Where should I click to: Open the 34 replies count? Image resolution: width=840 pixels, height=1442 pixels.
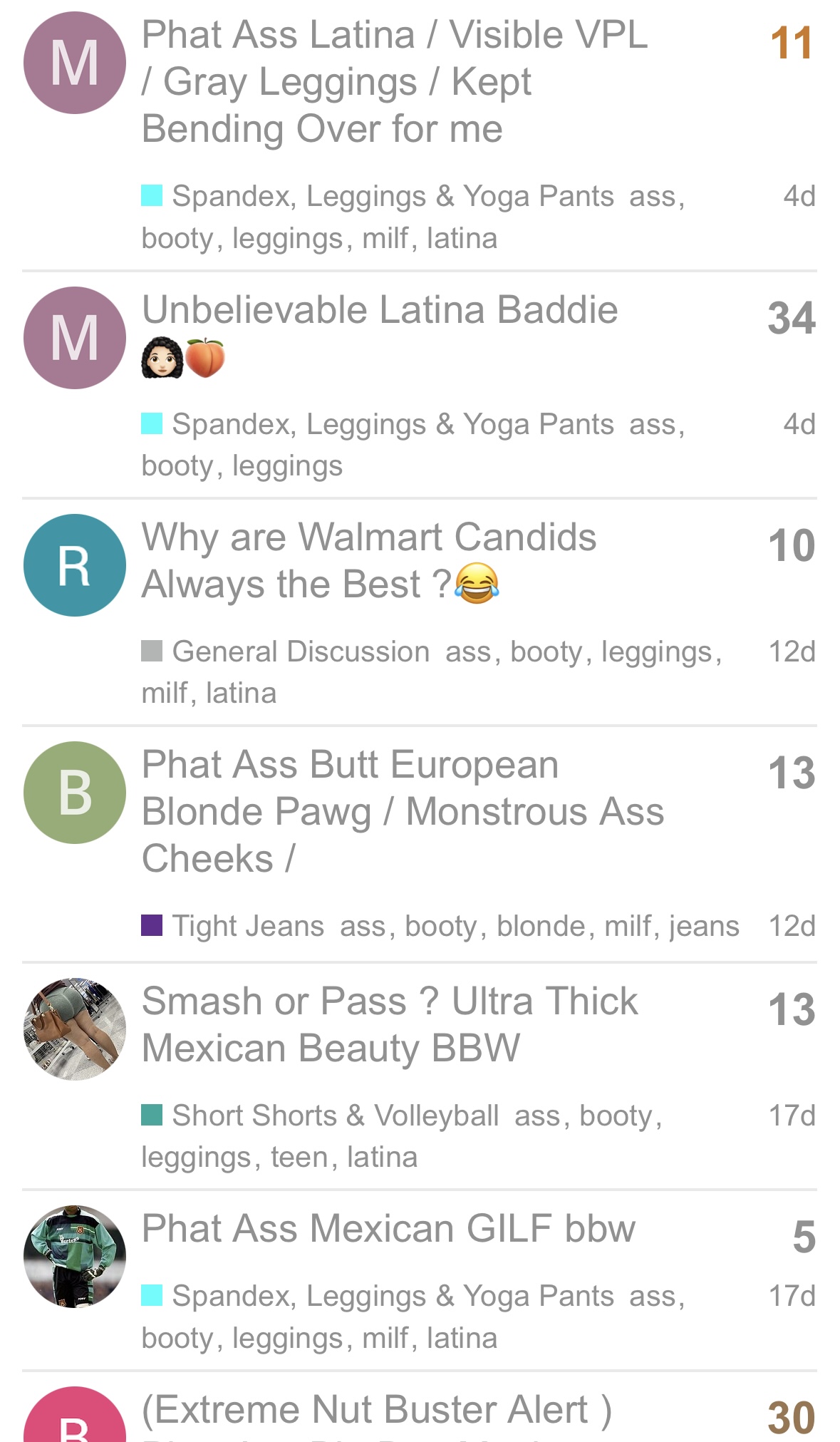[792, 318]
